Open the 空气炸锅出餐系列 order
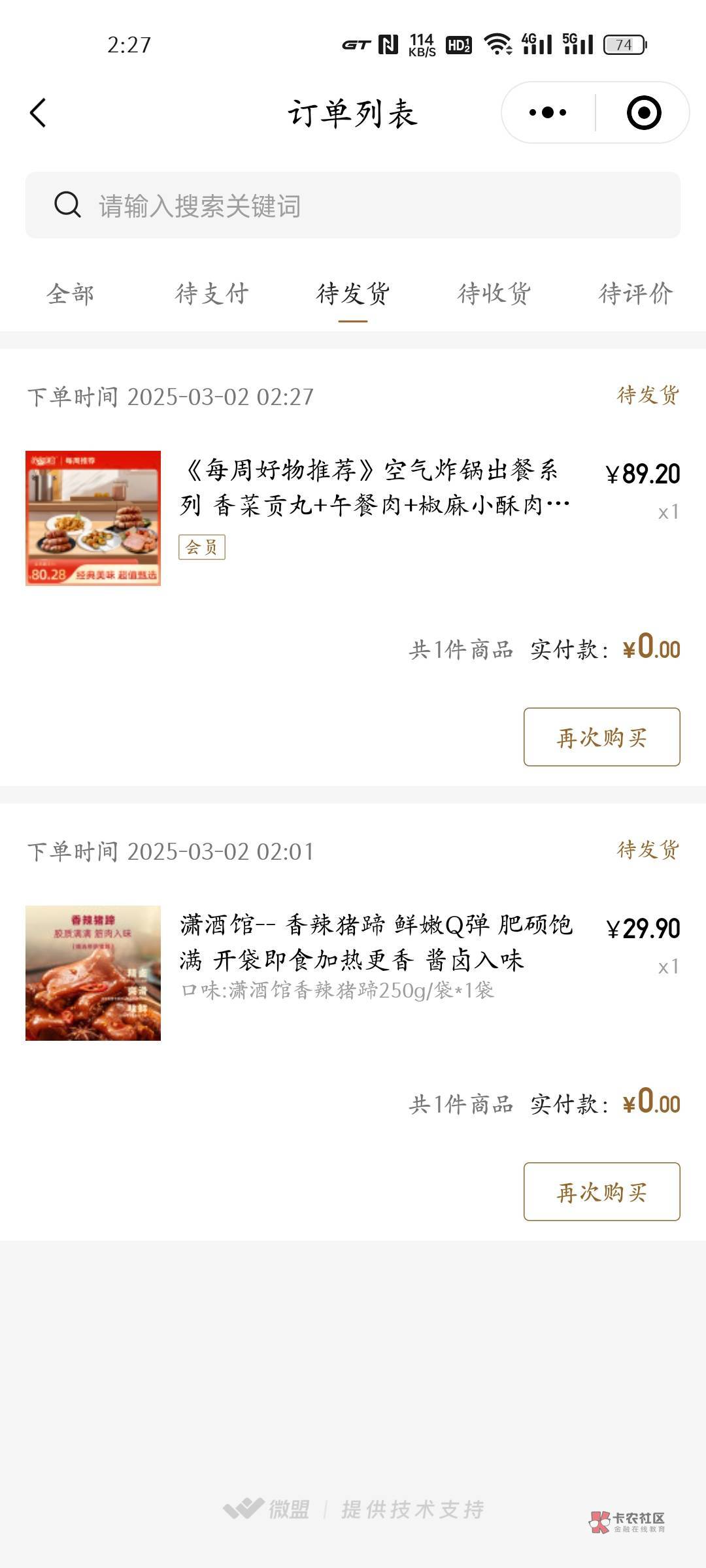The width and height of the screenshot is (706, 1568). tap(374, 487)
